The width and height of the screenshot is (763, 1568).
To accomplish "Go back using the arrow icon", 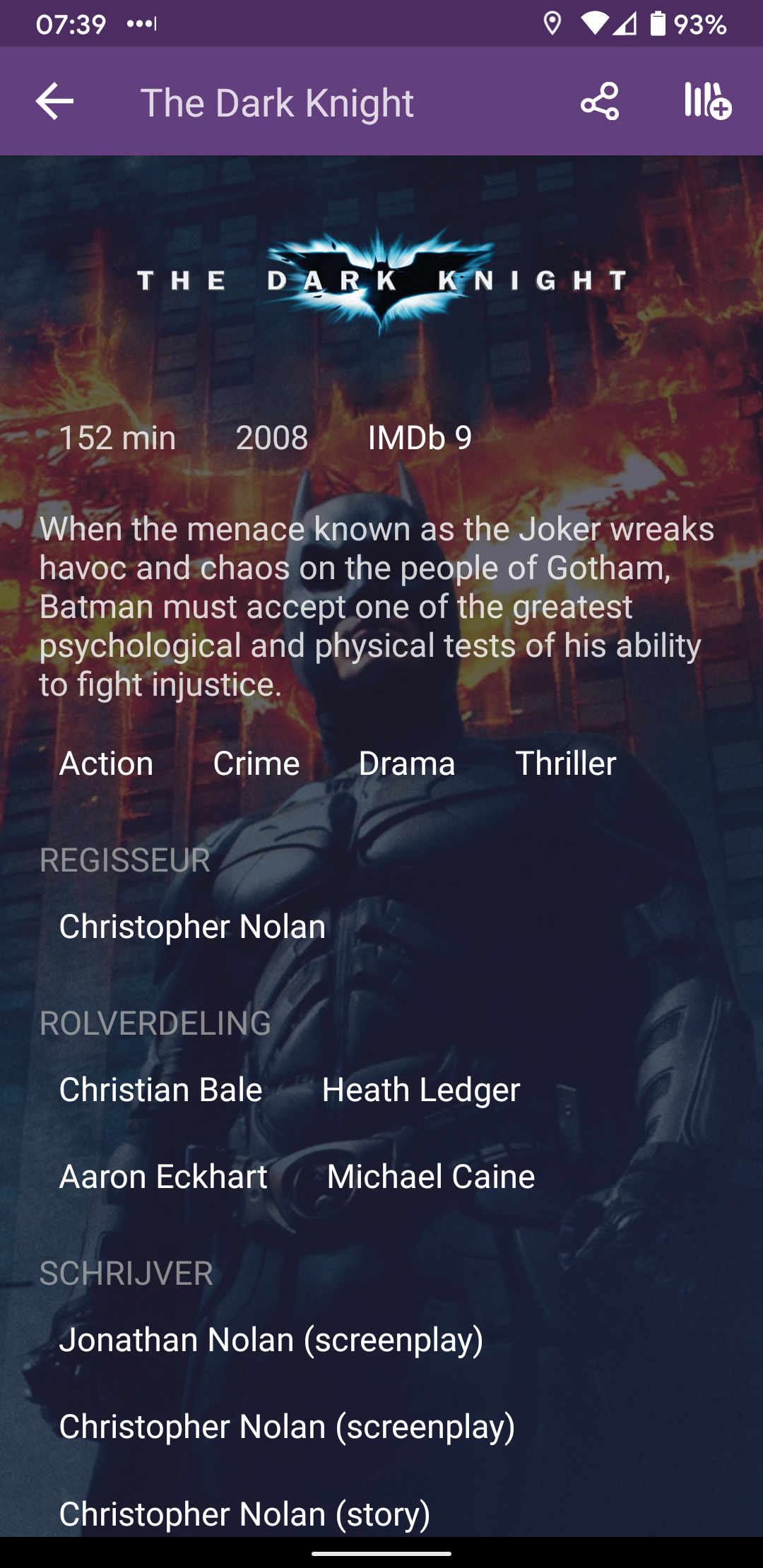I will [x=54, y=102].
